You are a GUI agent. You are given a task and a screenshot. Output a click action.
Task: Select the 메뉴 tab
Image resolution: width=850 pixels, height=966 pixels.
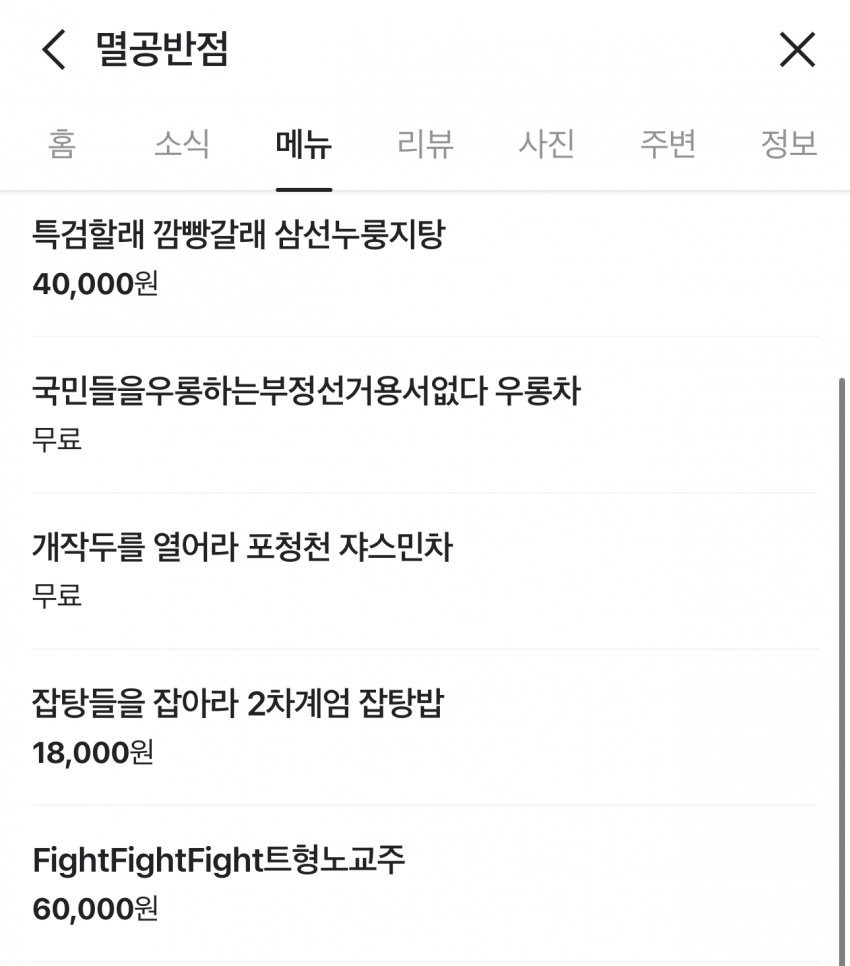[304, 145]
